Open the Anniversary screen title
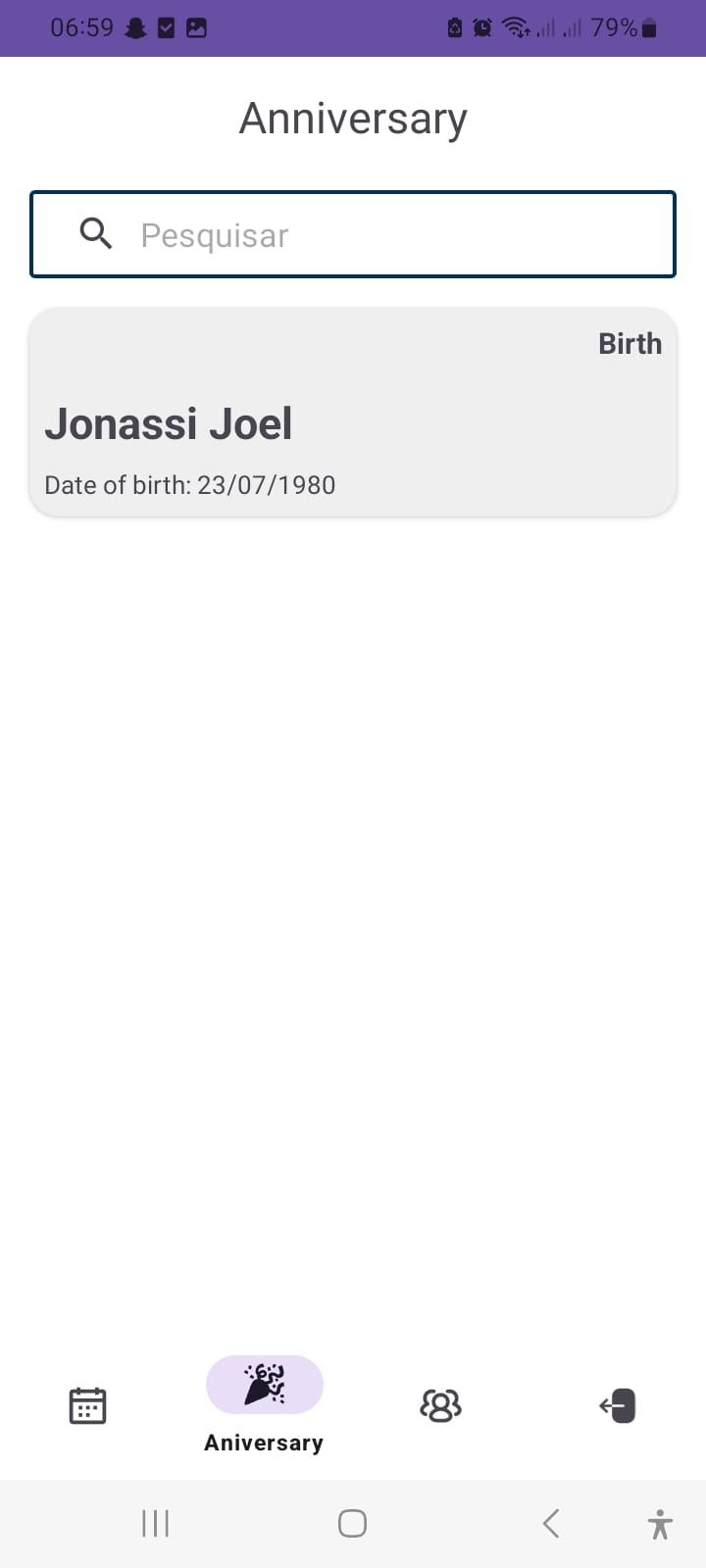 [352, 118]
